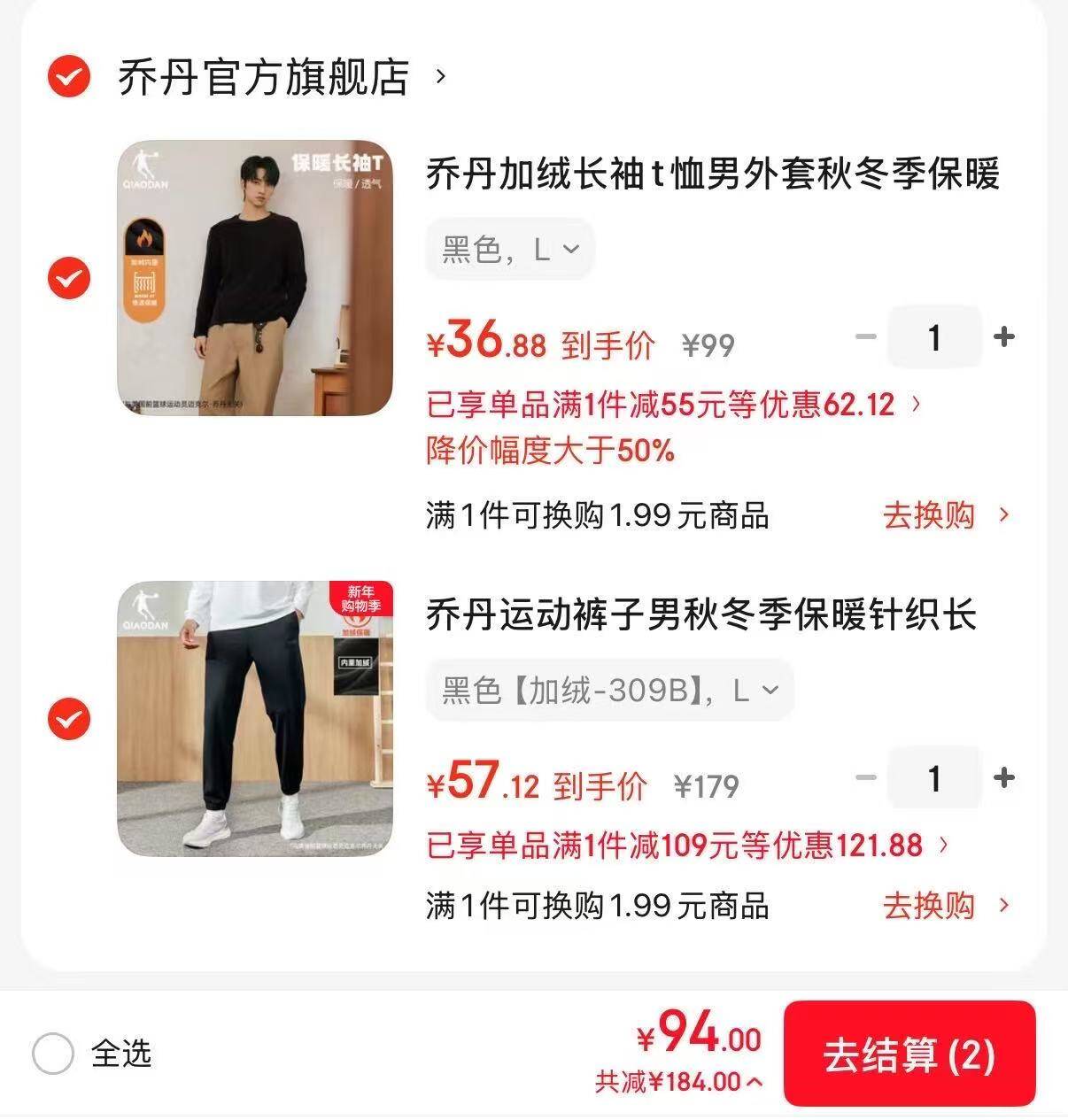This screenshot has width=1068, height=1120.
Task: Expand the 共减¥184.00 savings breakdown
Action: [678, 1081]
